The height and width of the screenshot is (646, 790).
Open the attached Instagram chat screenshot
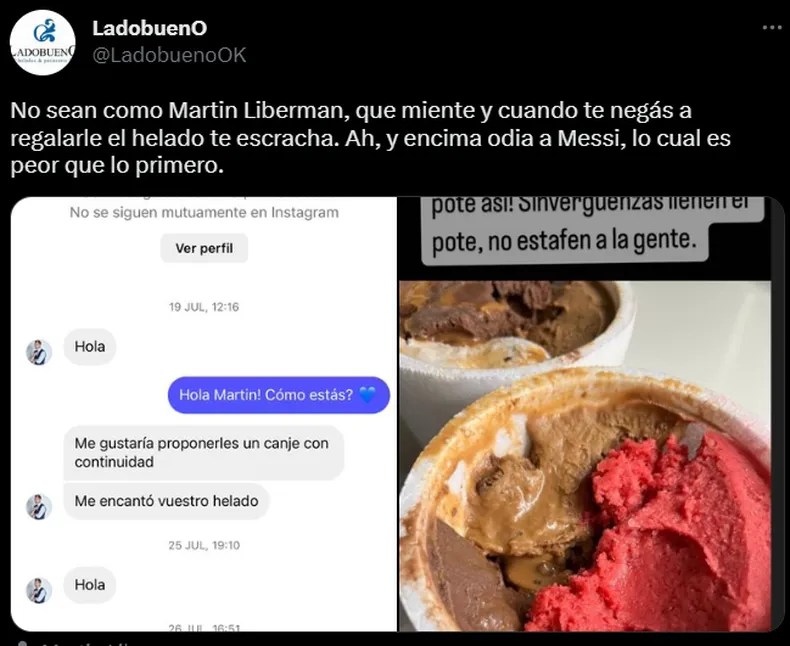tap(204, 413)
